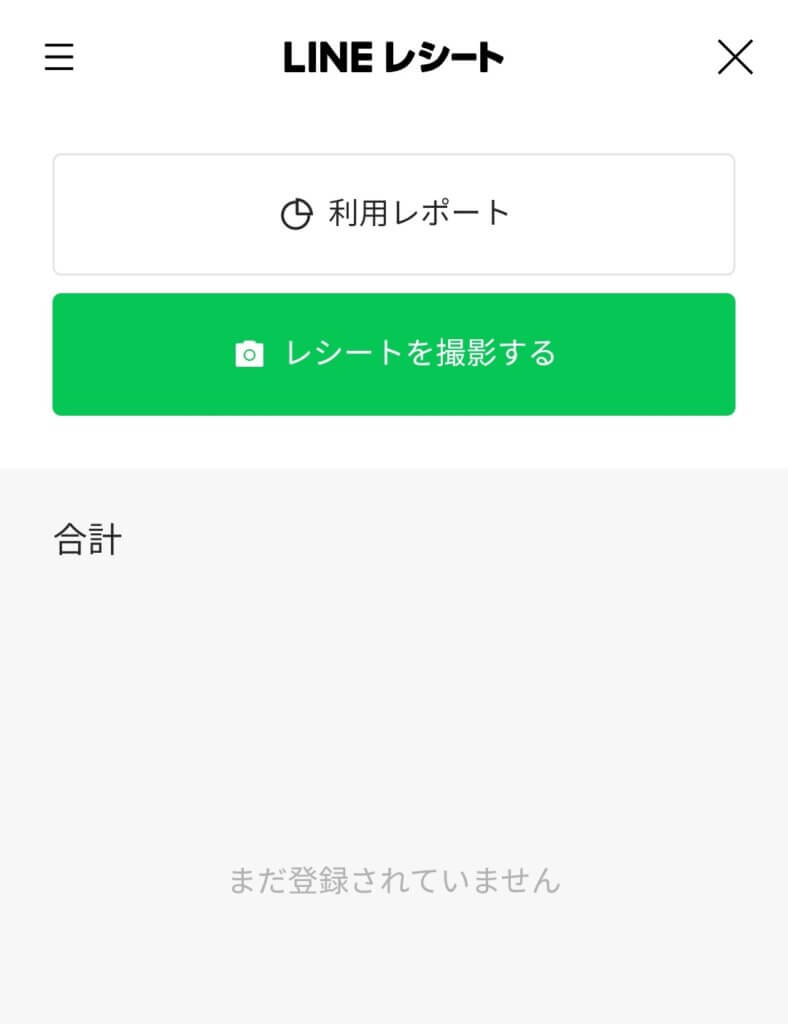Open the 利用レポート report view
Image resolution: width=788 pixels, height=1024 pixels.
(394, 213)
